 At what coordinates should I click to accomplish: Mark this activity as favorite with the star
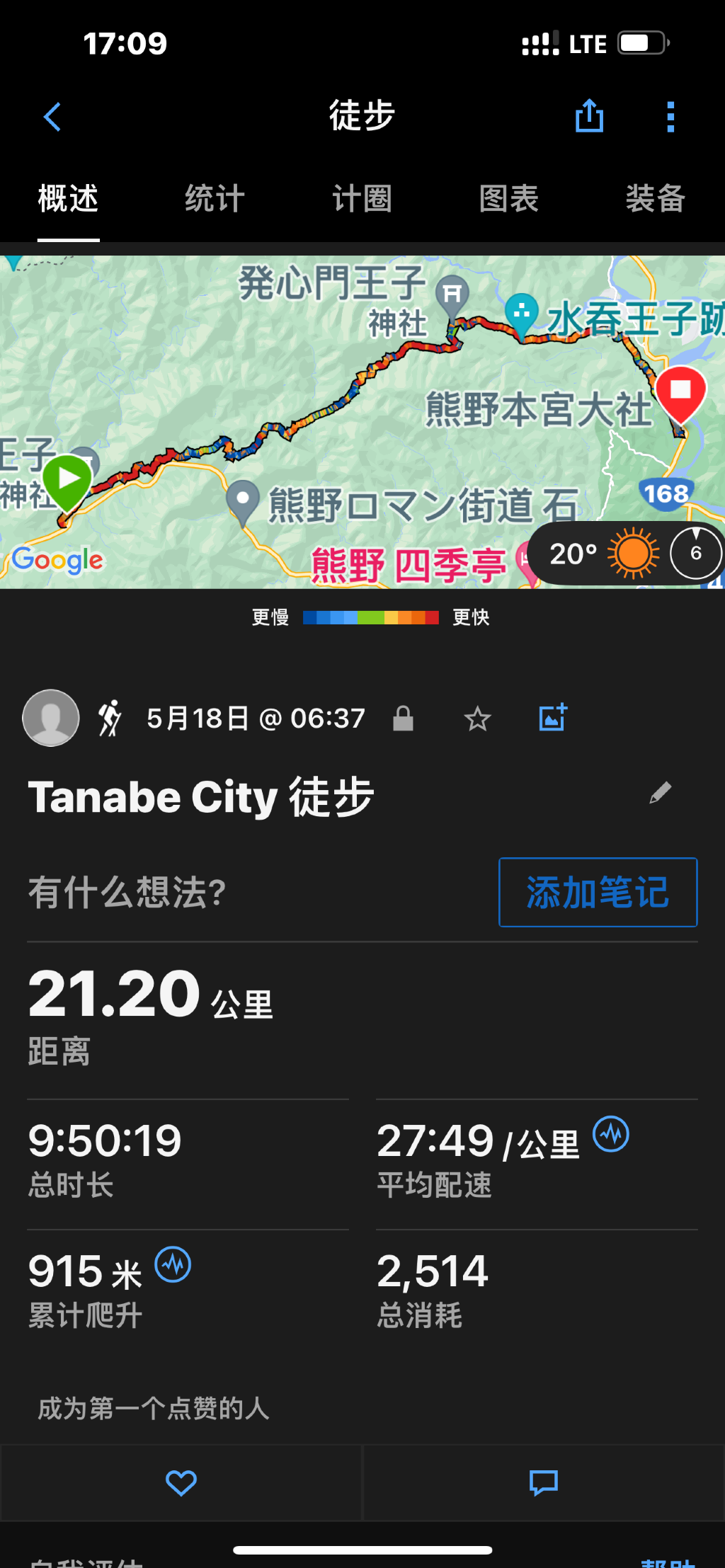point(477,719)
